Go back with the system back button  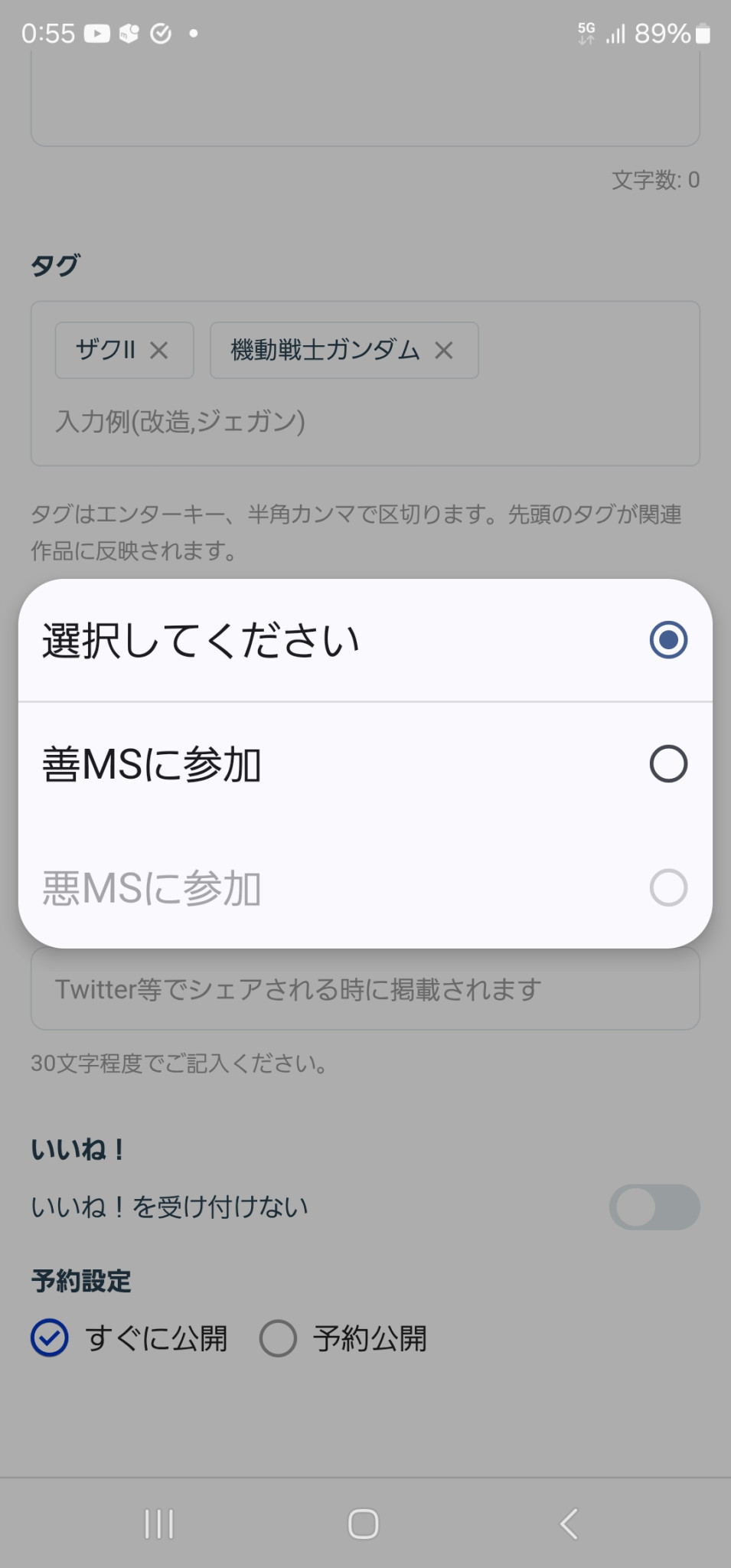coord(569,1524)
